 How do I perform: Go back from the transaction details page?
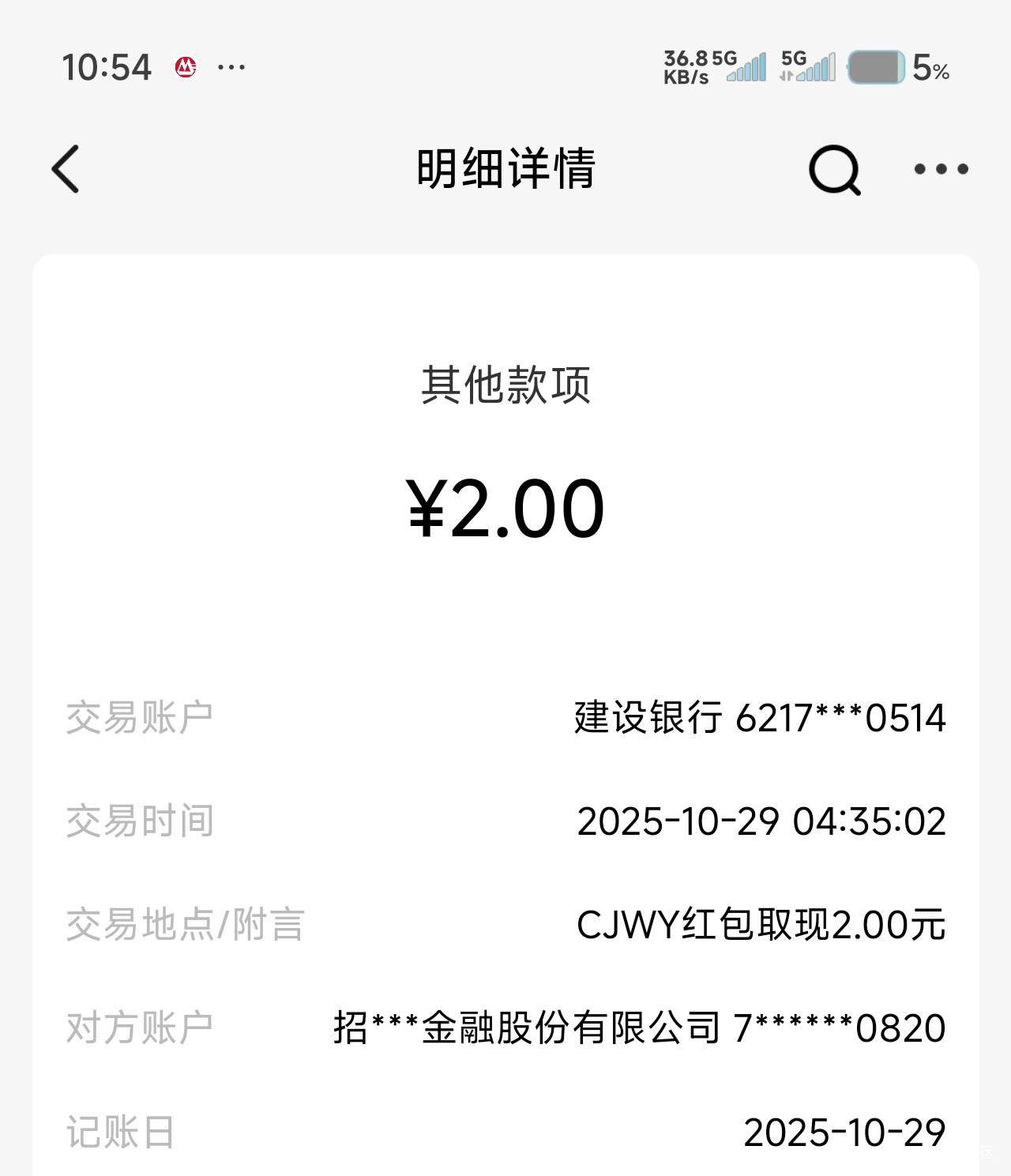66,168
